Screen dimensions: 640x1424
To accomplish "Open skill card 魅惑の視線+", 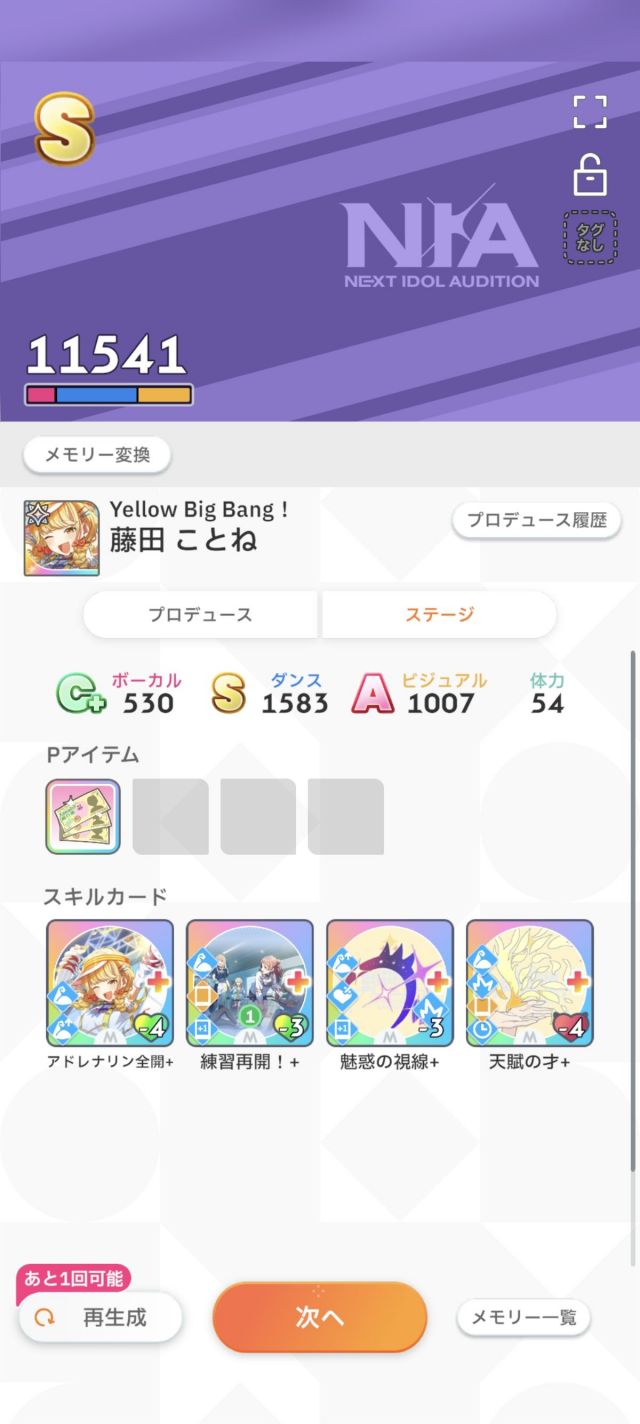I will [x=390, y=982].
